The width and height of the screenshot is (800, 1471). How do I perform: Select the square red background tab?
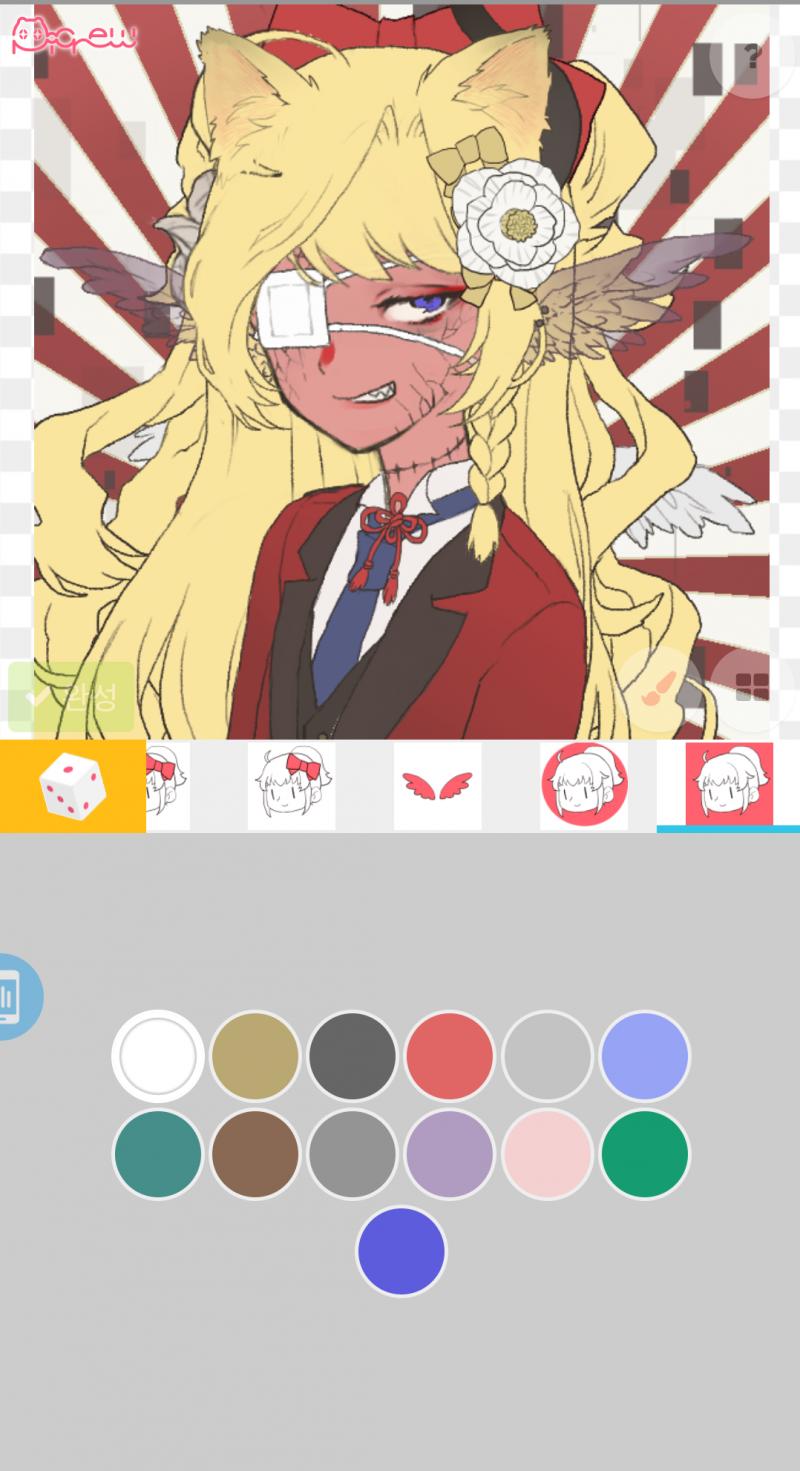point(729,786)
